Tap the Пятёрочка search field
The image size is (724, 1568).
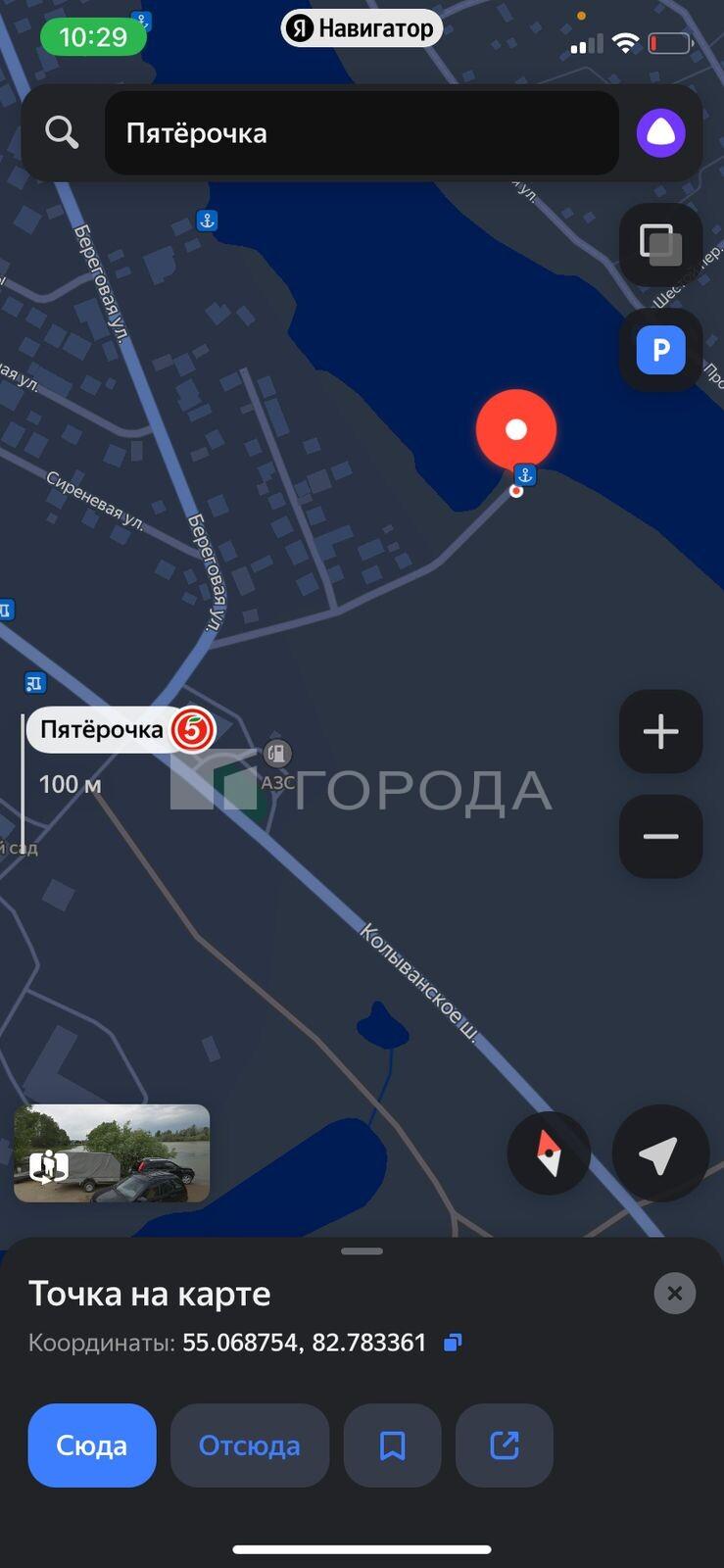[x=362, y=133]
